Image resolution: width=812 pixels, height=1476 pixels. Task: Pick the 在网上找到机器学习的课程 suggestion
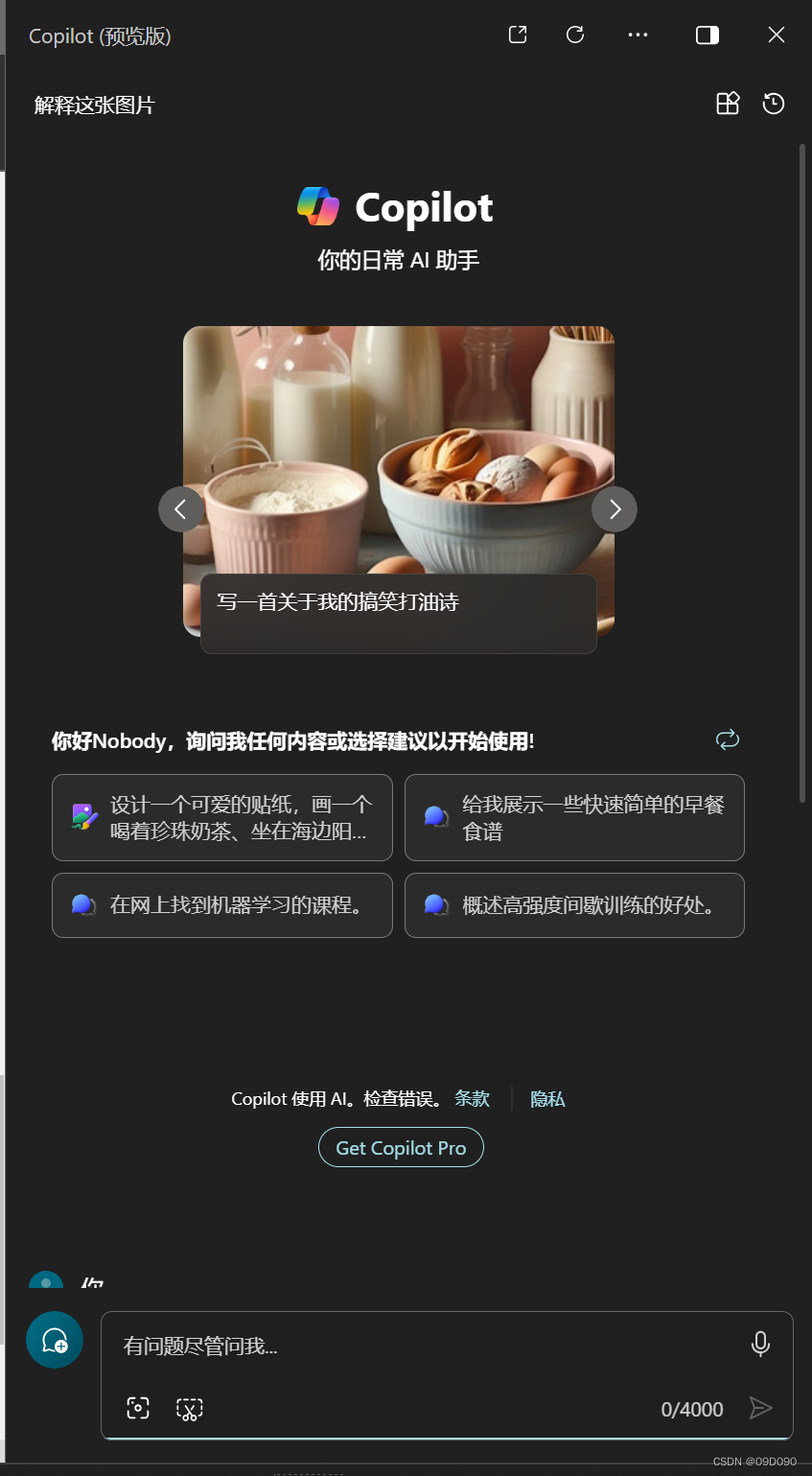tap(222, 905)
